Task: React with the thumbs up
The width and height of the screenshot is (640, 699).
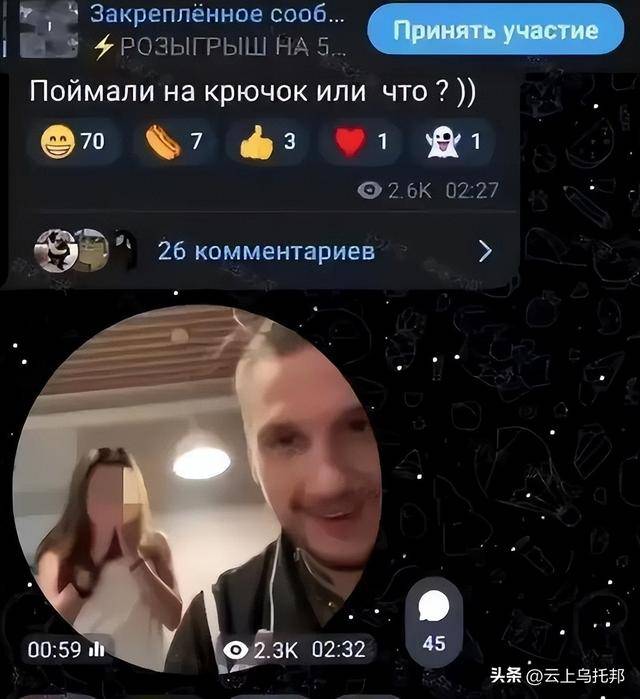Action: point(268,142)
